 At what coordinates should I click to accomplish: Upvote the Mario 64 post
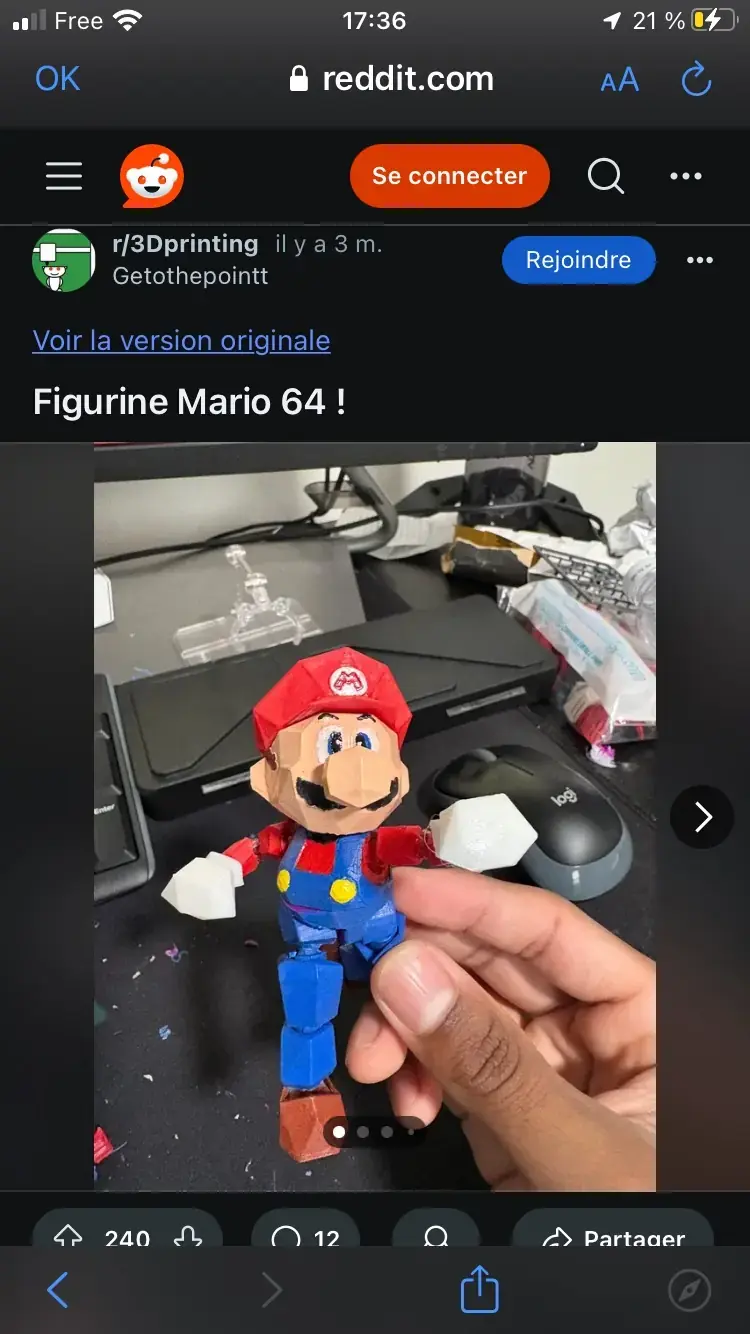(x=68, y=1236)
